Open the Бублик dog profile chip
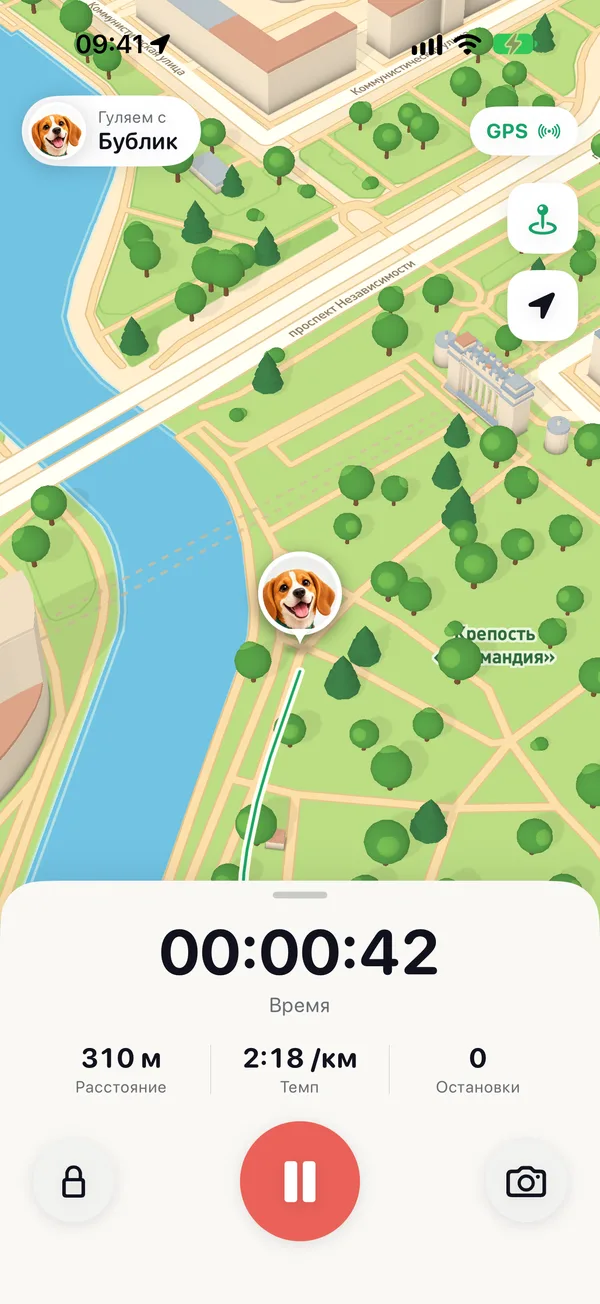 pyautogui.click(x=111, y=131)
